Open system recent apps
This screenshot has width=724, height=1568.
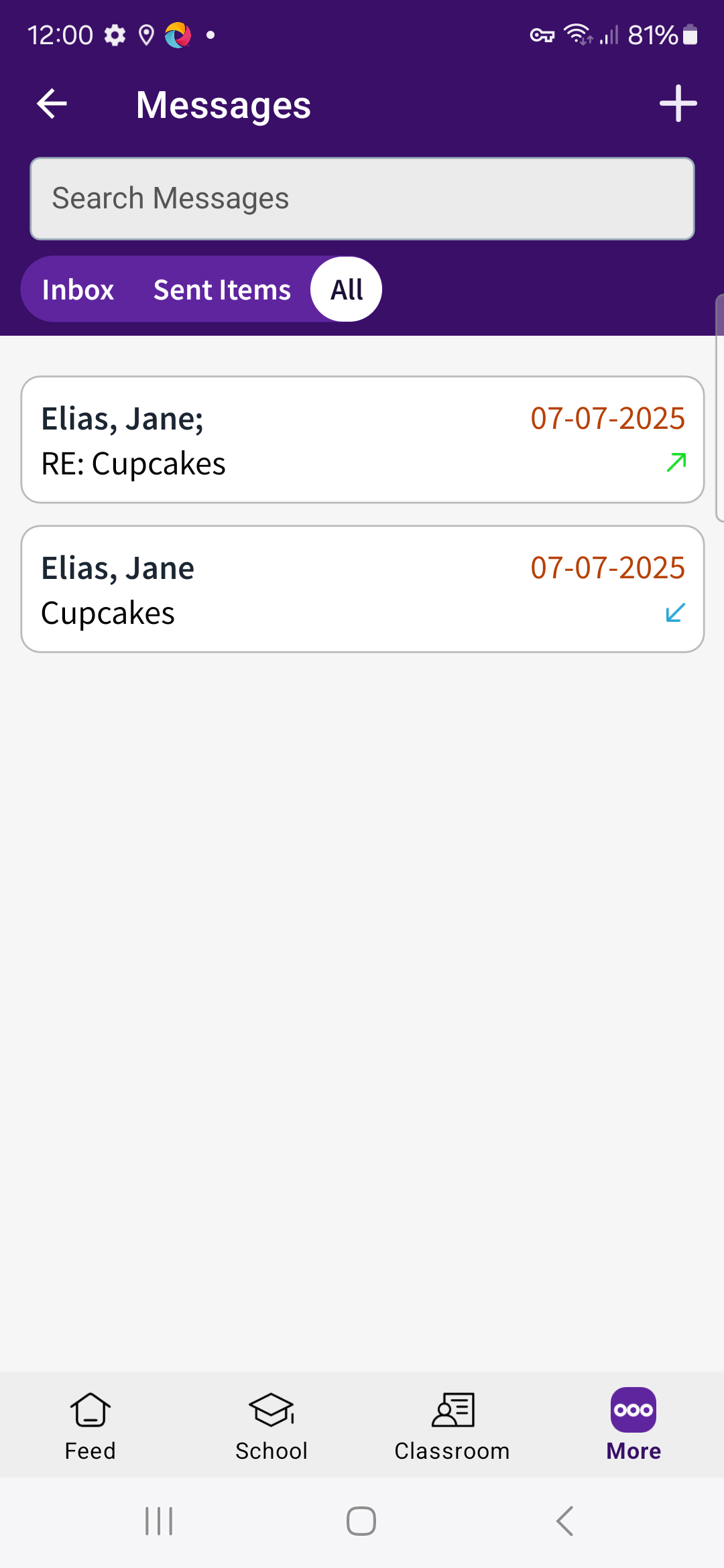[x=159, y=1521]
